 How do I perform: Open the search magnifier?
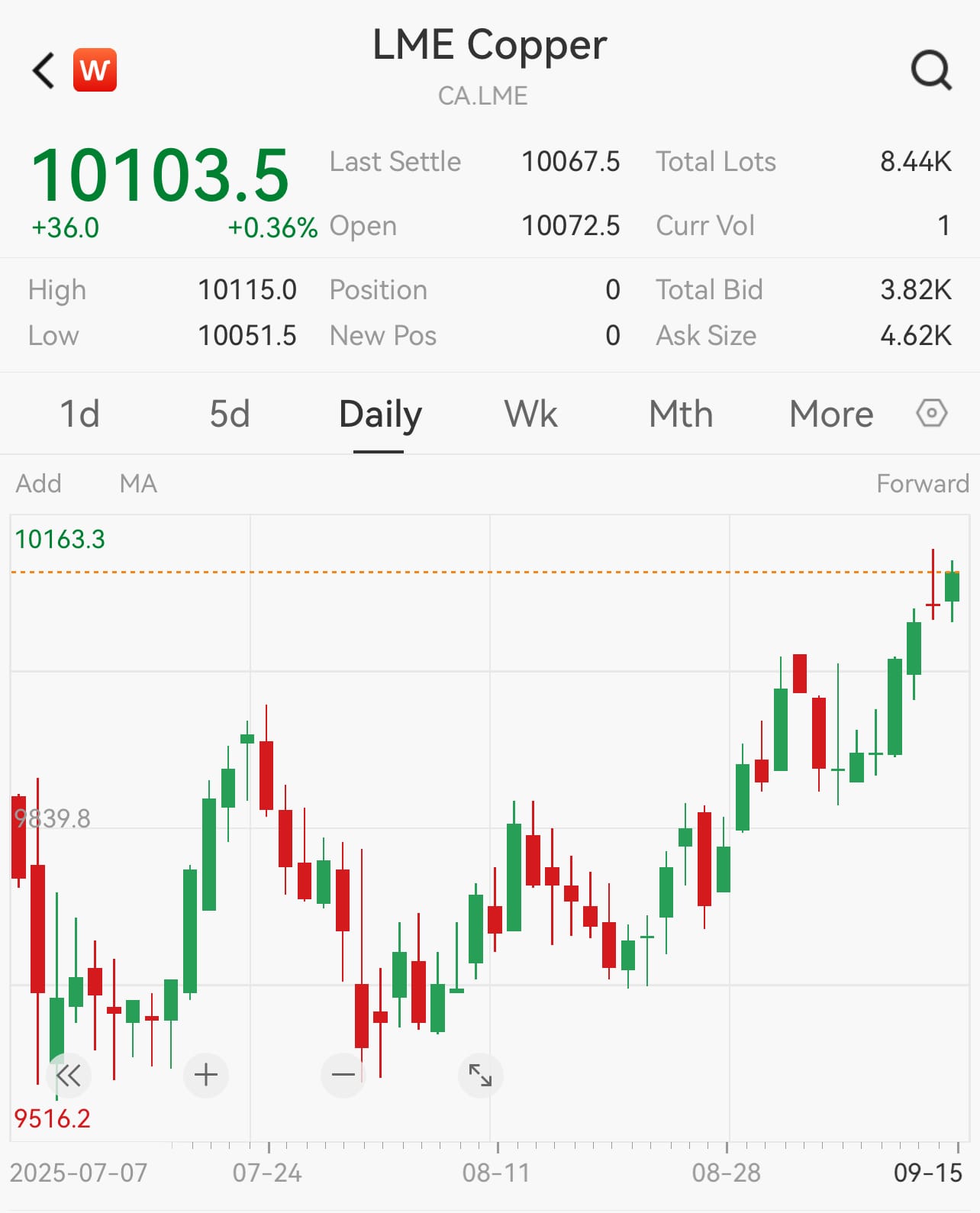[x=931, y=71]
